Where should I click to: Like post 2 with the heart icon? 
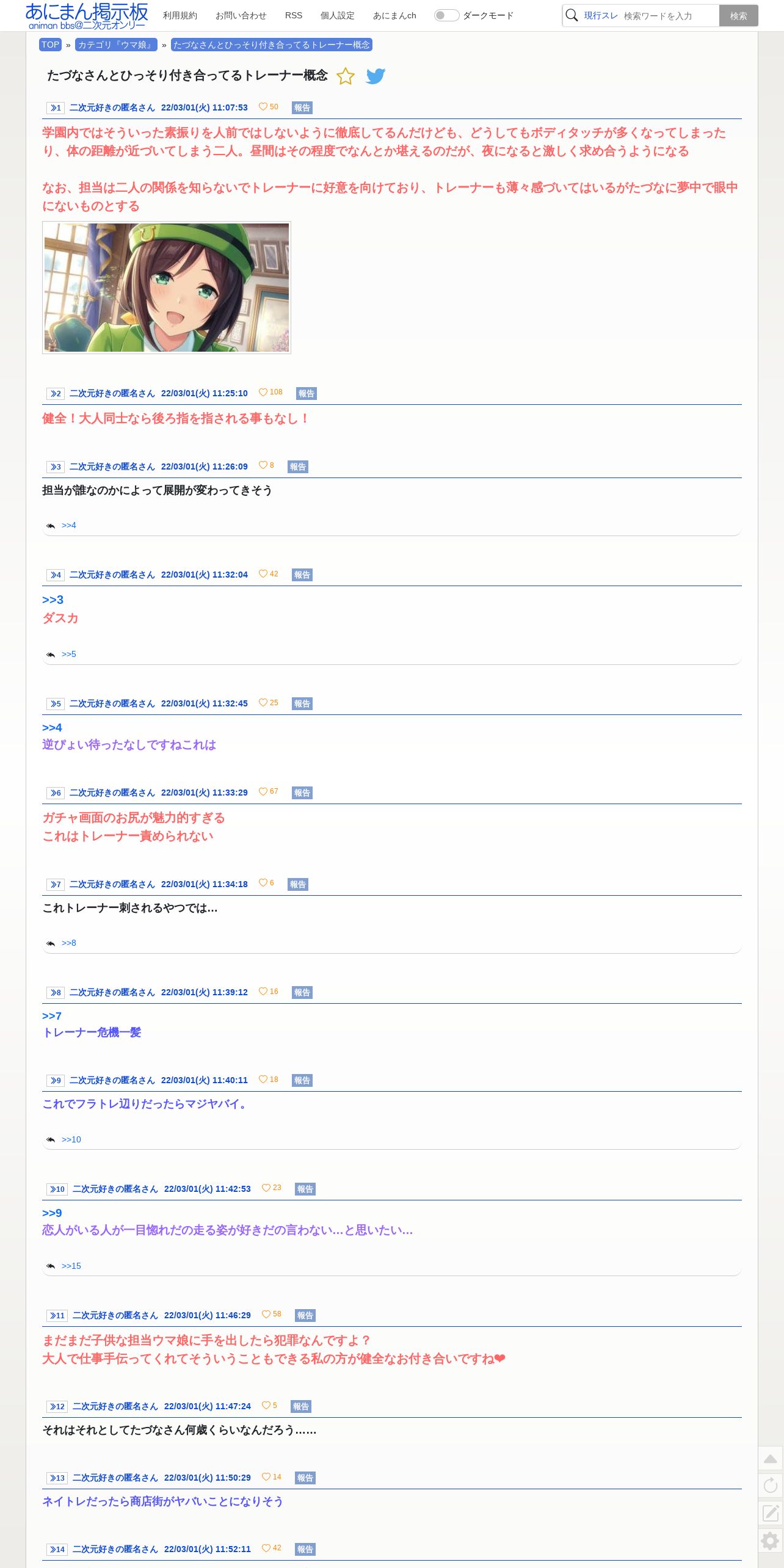click(x=263, y=392)
